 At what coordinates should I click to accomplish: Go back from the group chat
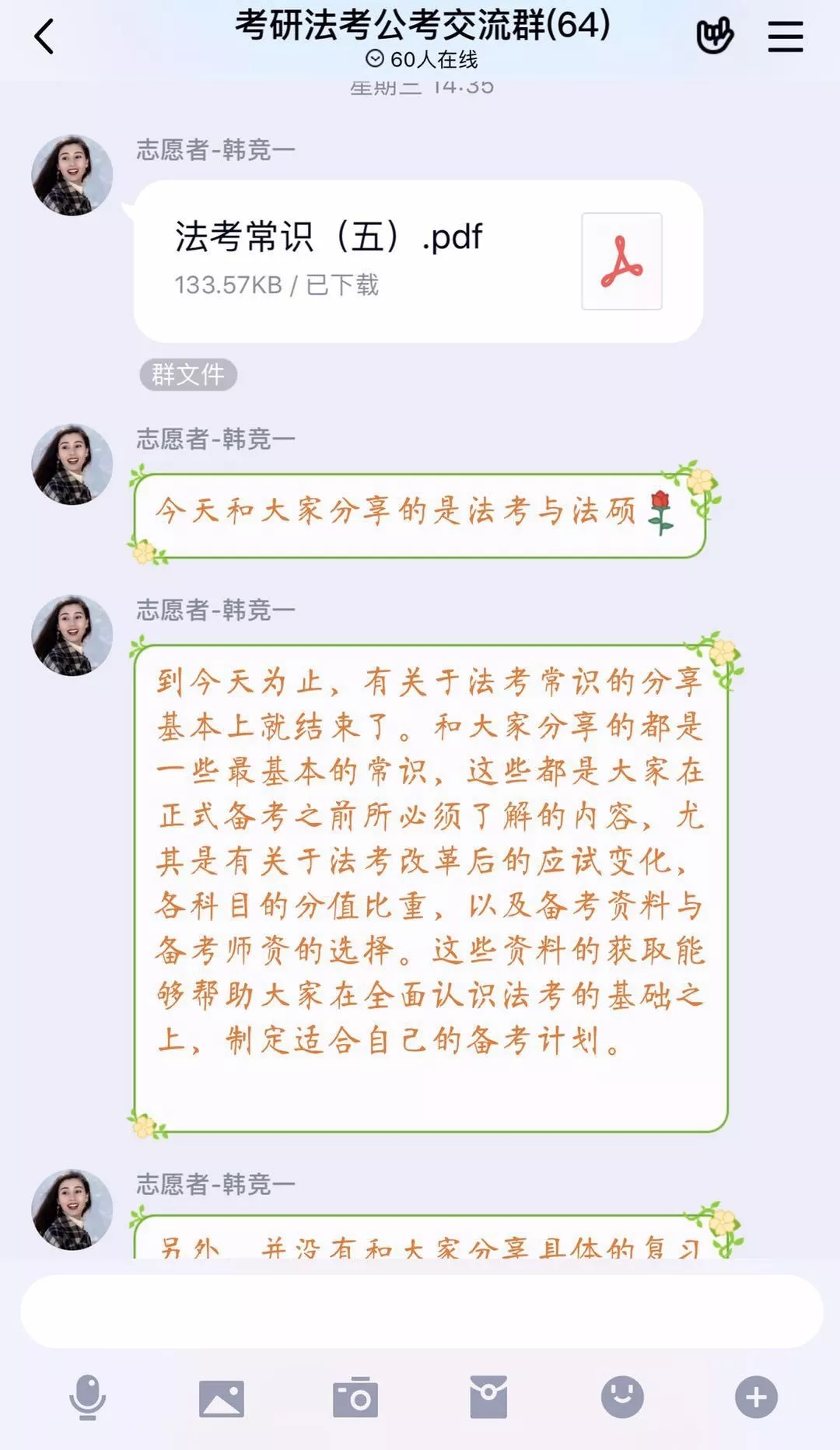(44, 37)
